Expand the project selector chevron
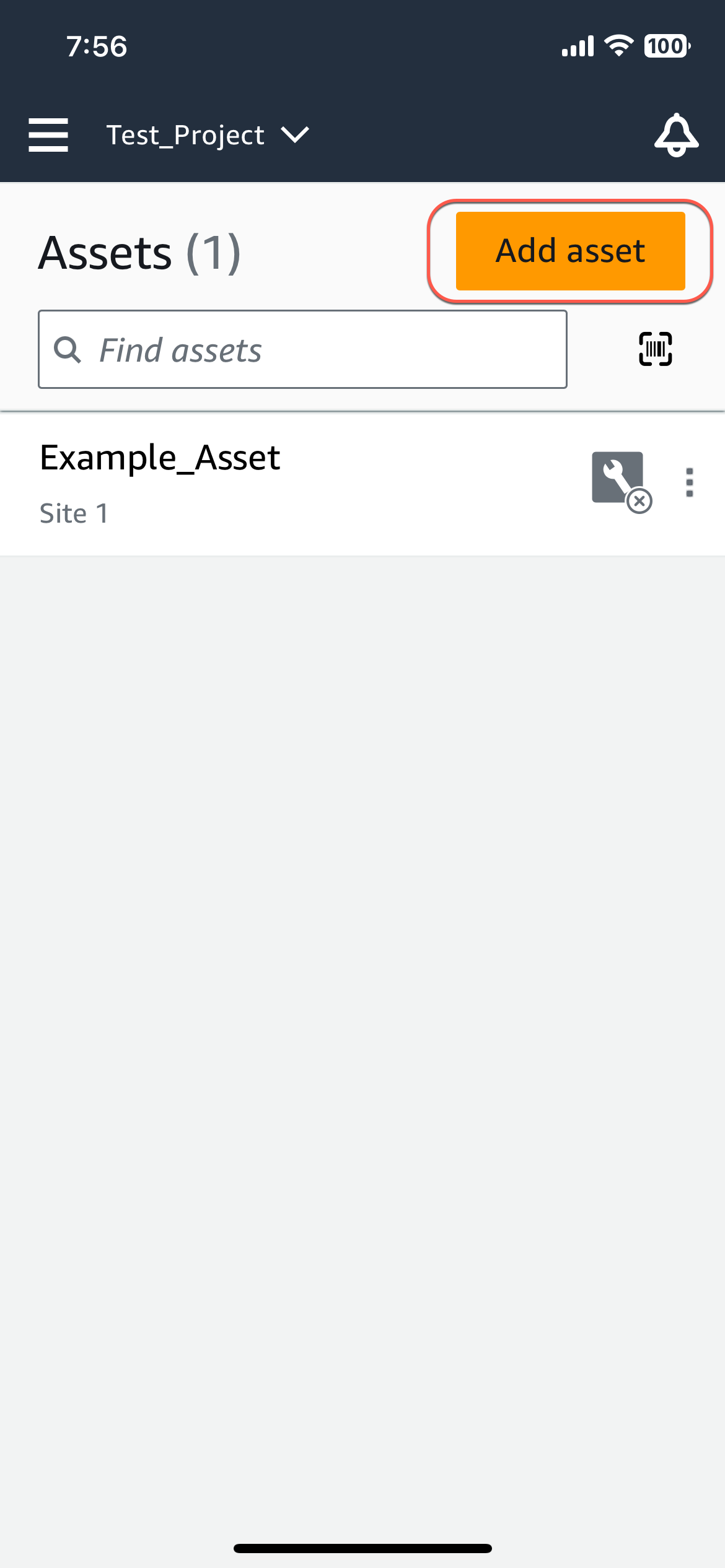The width and height of the screenshot is (725, 1568). click(x=295, y=136)
